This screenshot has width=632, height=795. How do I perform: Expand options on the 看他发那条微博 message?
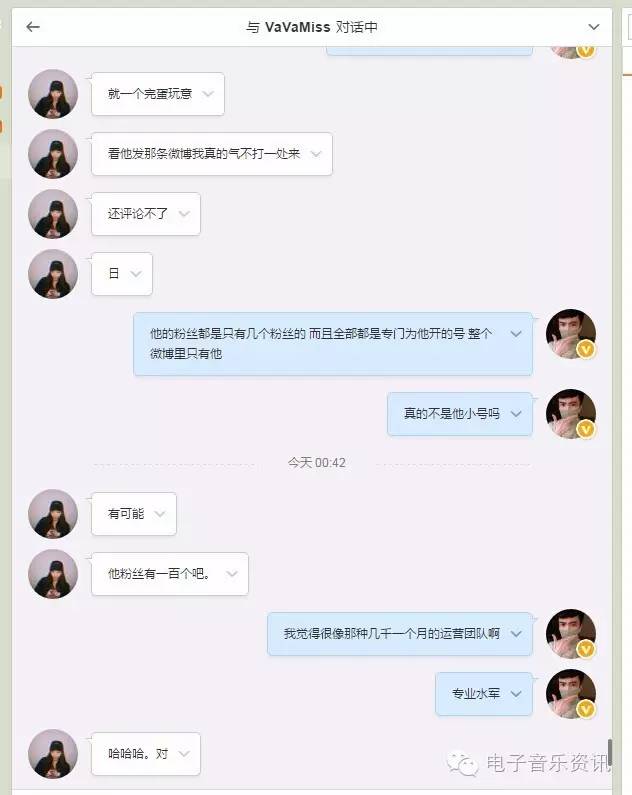316,154
